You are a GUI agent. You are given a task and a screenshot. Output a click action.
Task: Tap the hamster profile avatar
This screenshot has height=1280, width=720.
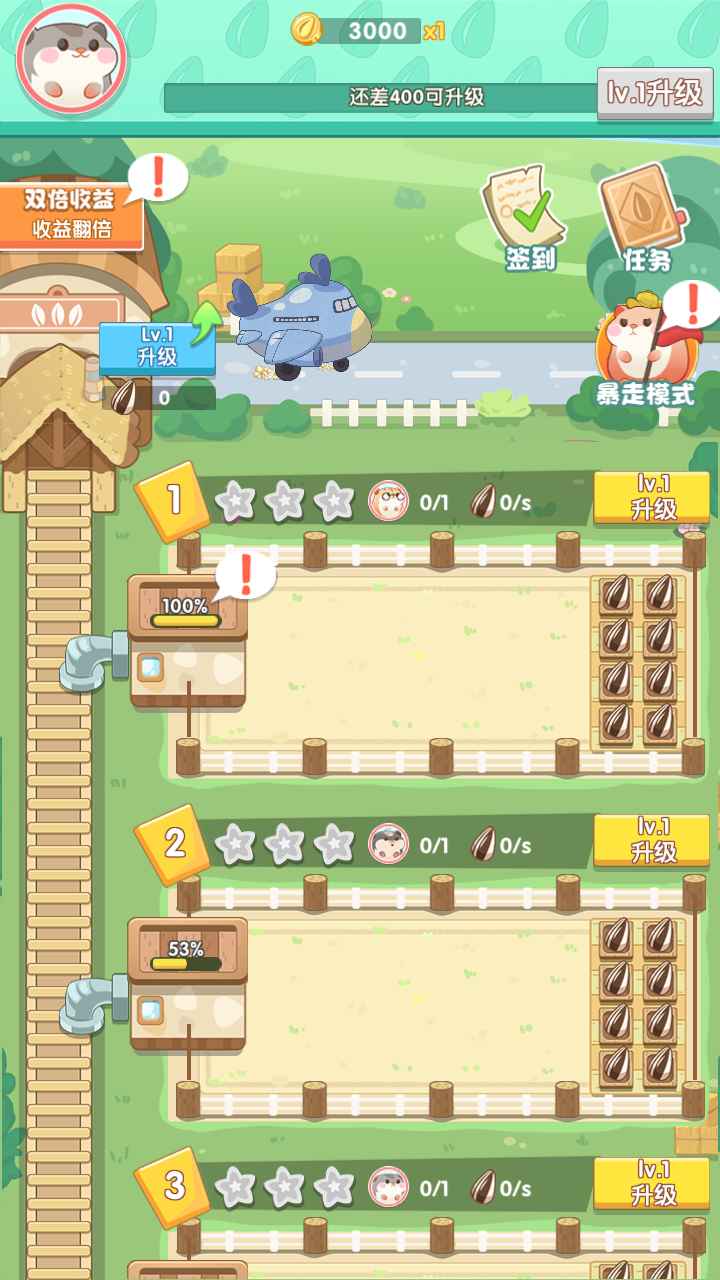click(x=71, y=59)
